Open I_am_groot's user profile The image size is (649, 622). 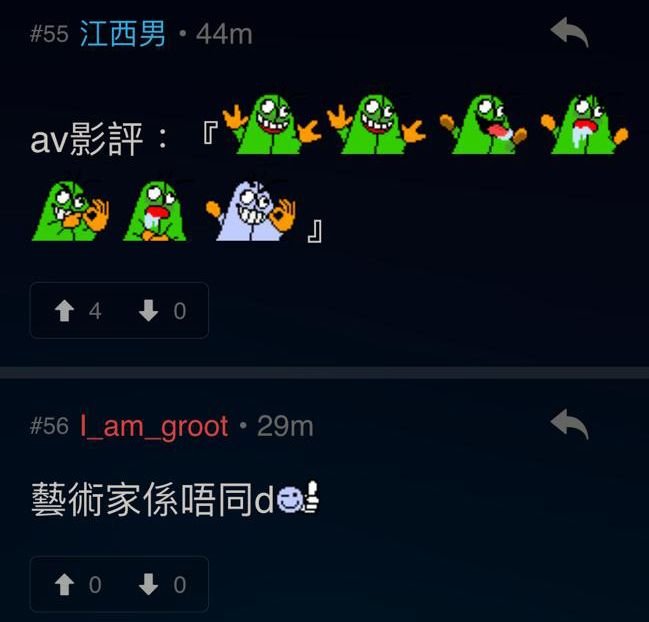coord(154,427)
